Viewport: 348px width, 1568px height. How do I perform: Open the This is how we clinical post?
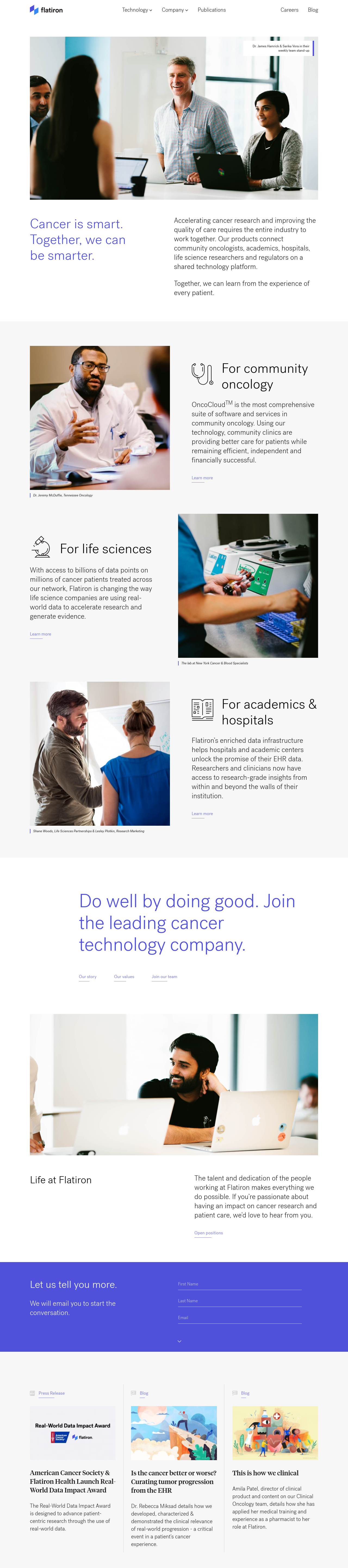[265, 1473]
